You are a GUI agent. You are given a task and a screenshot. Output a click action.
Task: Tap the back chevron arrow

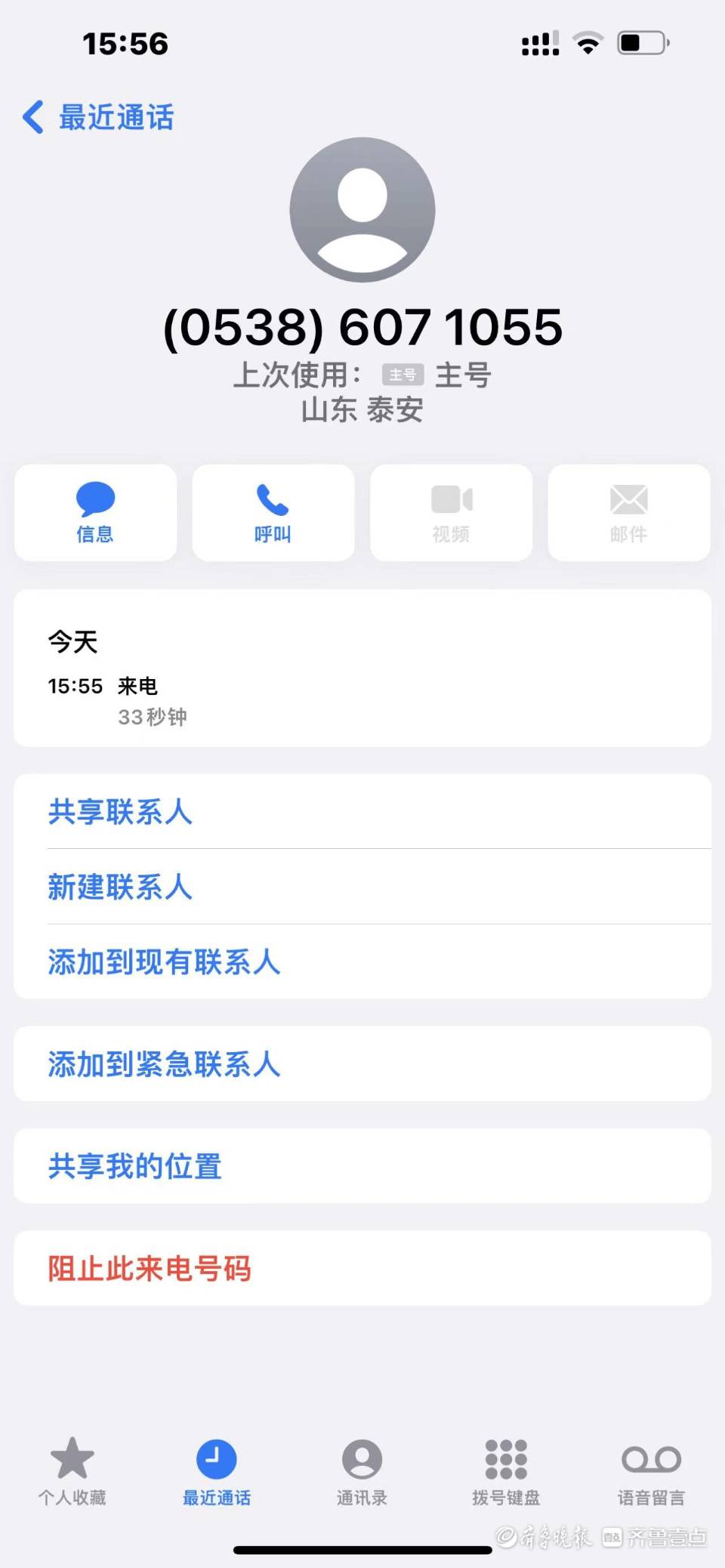[x=32, y=117]
